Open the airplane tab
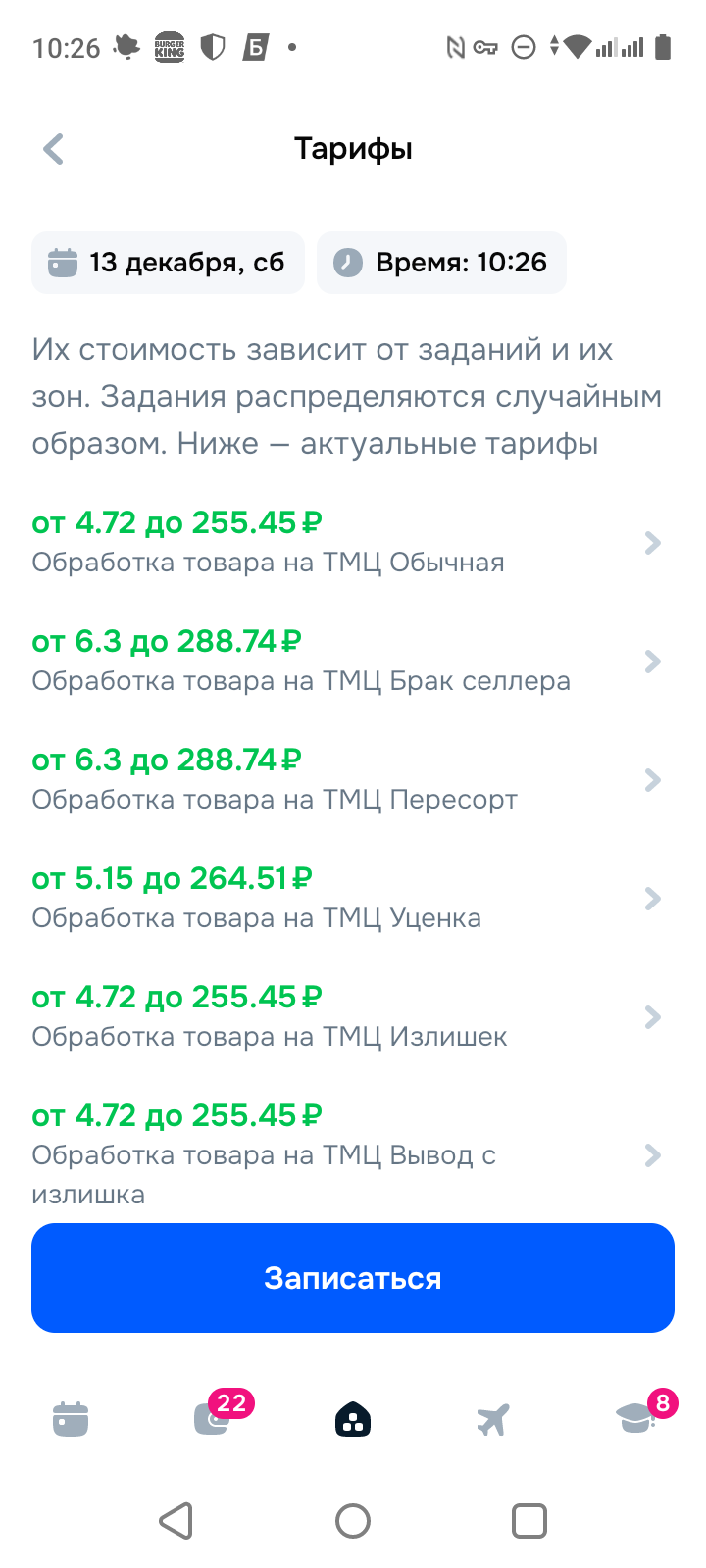Viewport: 706px width, 1568px height. click(x=493, y=1419)
